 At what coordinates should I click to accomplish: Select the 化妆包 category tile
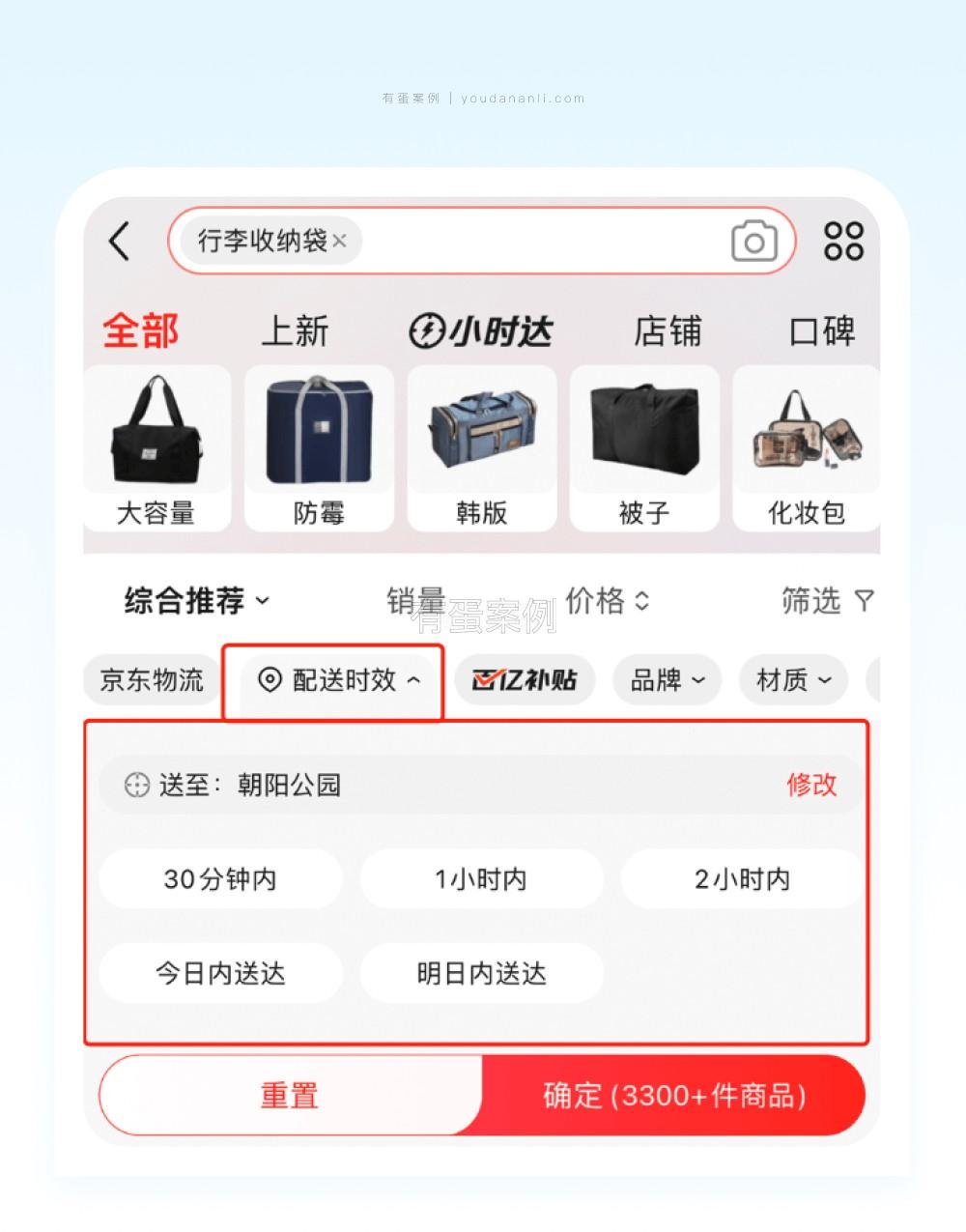pos(806,448)
